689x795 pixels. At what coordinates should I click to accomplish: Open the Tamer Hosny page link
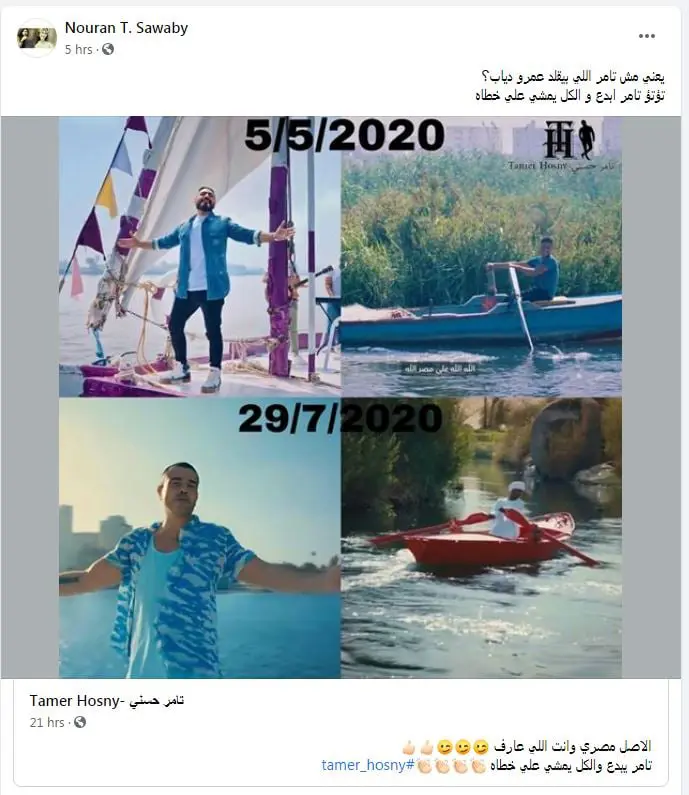point(107,701)
